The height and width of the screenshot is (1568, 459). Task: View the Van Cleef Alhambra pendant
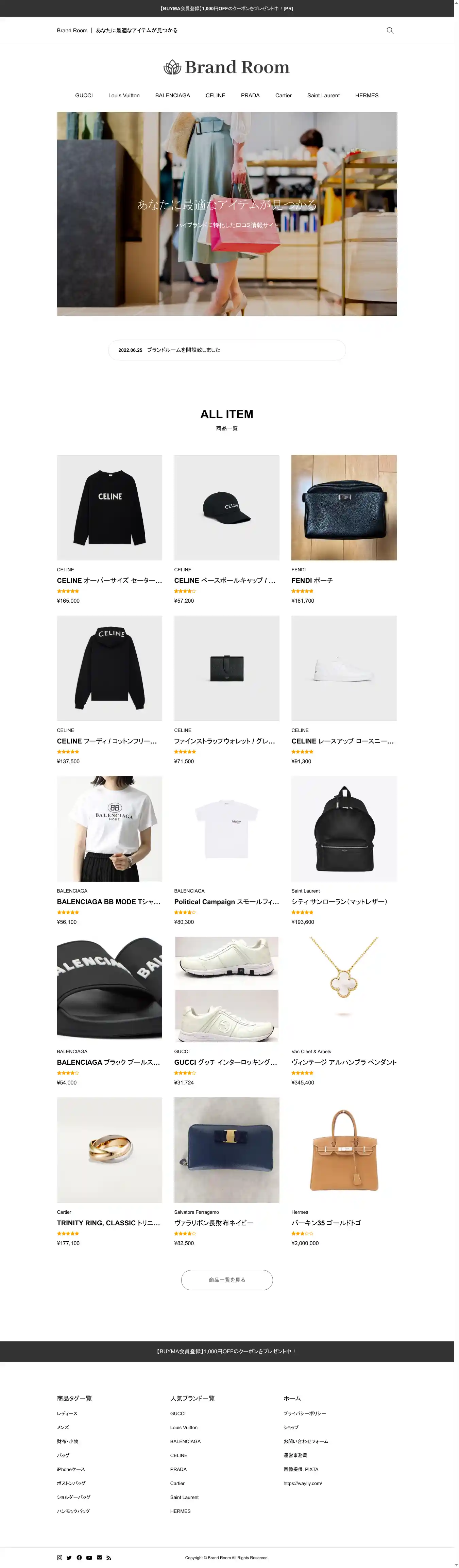point(343,989)
